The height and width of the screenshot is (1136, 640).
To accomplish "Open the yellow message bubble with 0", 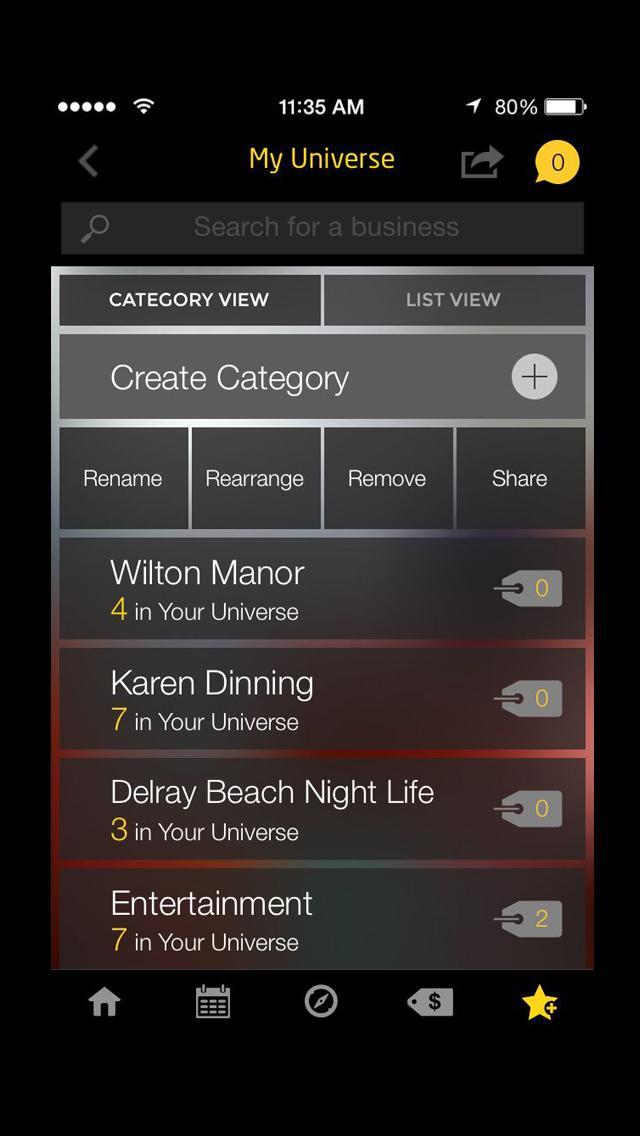I will 557,162.
